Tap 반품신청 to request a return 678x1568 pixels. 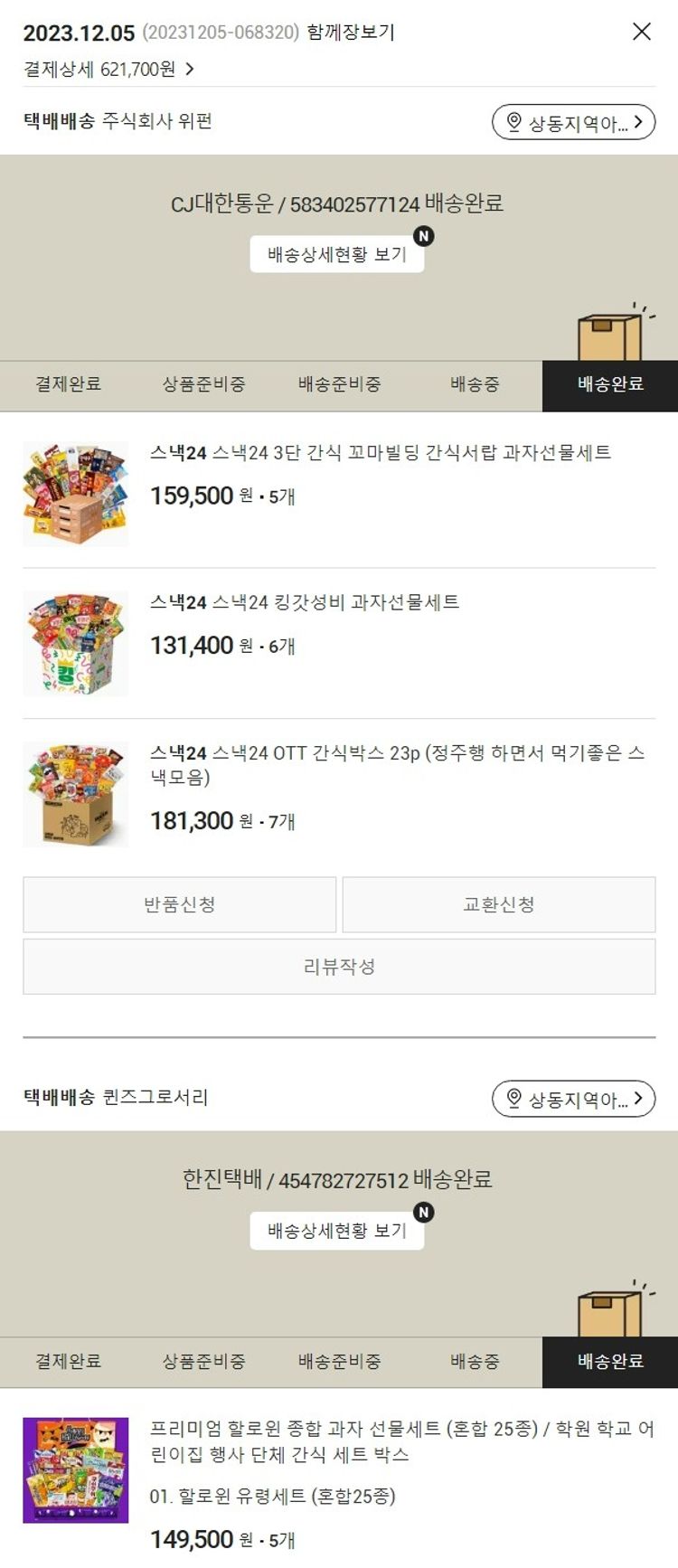pos(180,904)
